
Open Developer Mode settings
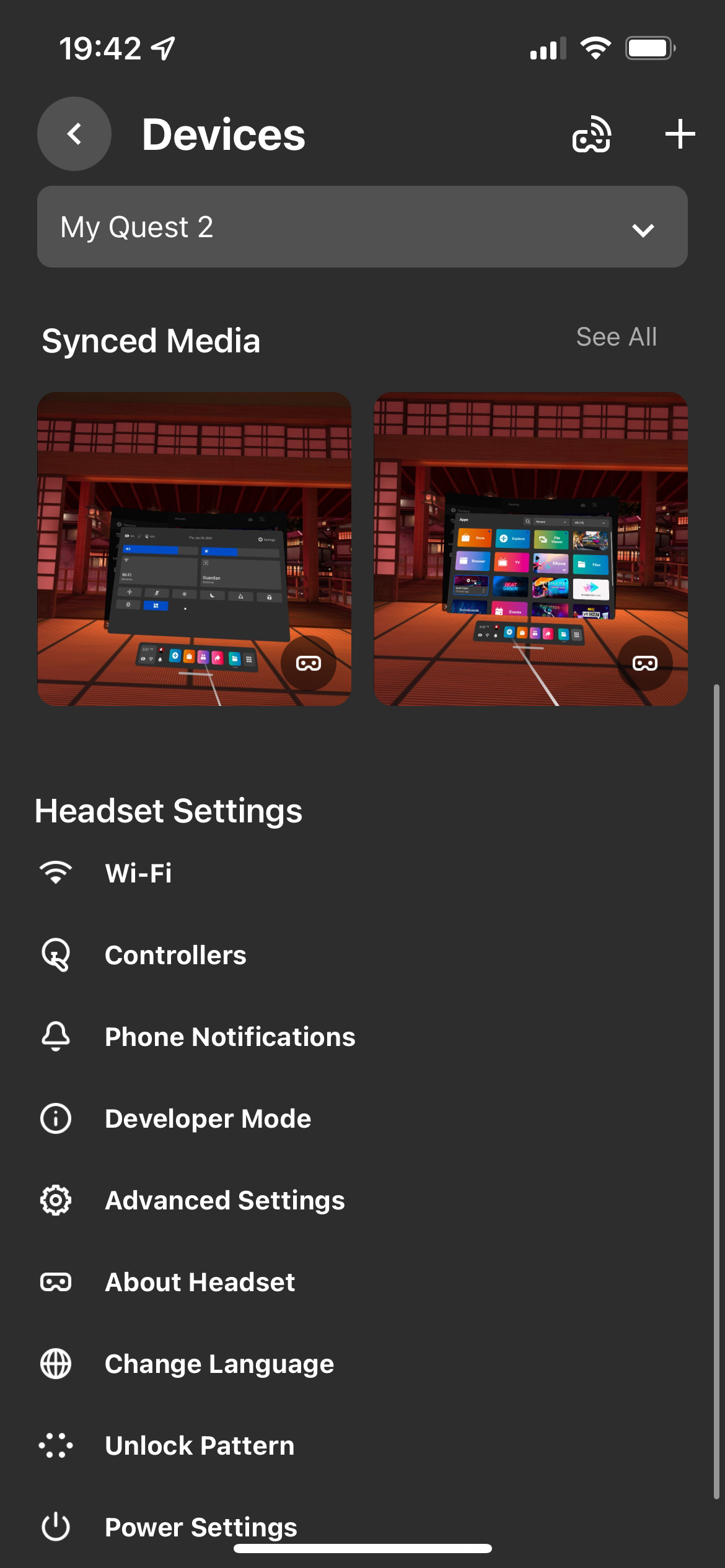(x=208, y=1118)
